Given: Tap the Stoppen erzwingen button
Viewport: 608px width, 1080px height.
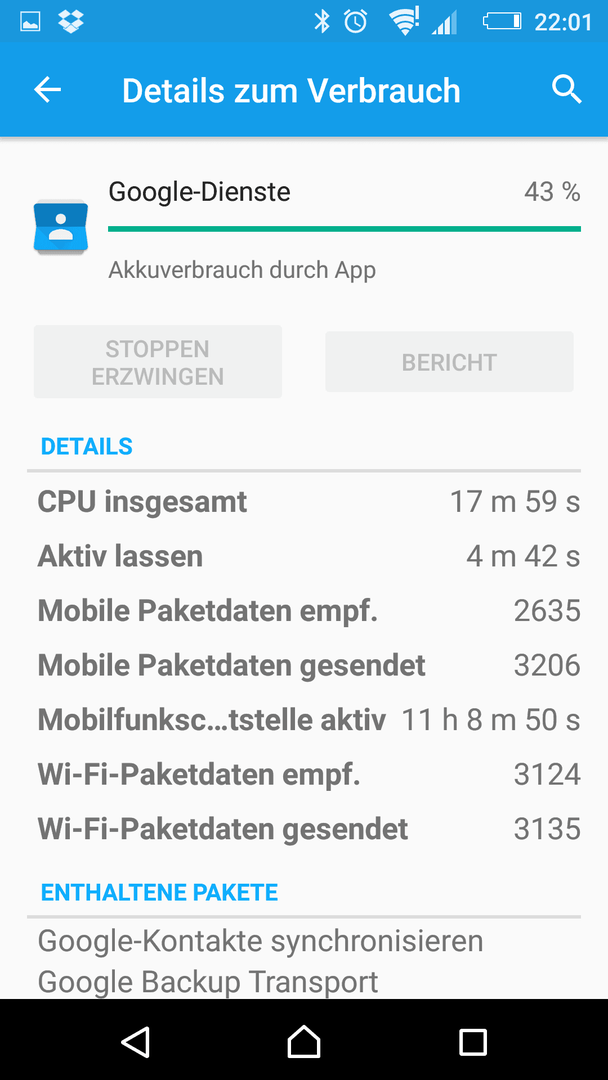Looking at the screenshot, I should tap(158, 362).
